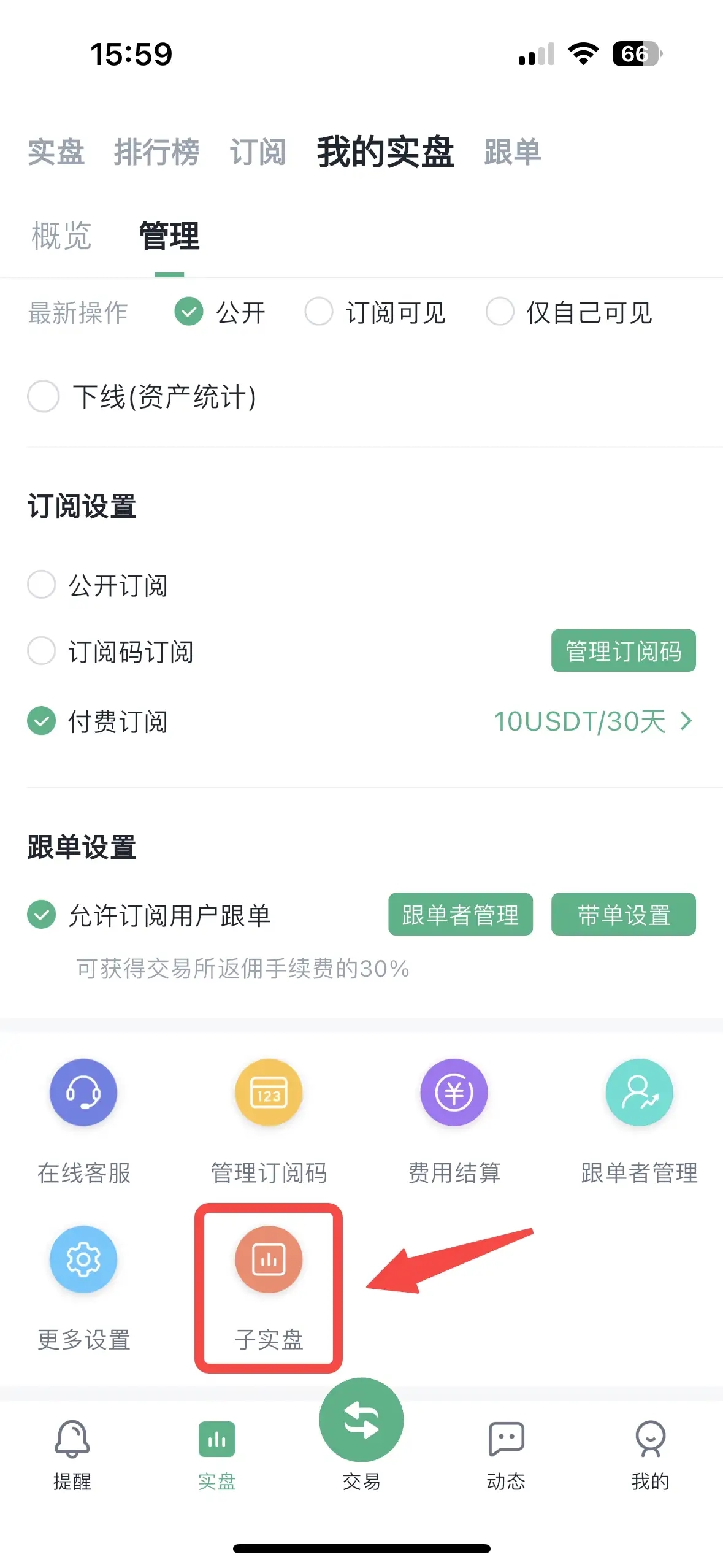Uncheck 允许订阅用户跟单
This screenshot has height=1568, width=723.
point(42,915)
